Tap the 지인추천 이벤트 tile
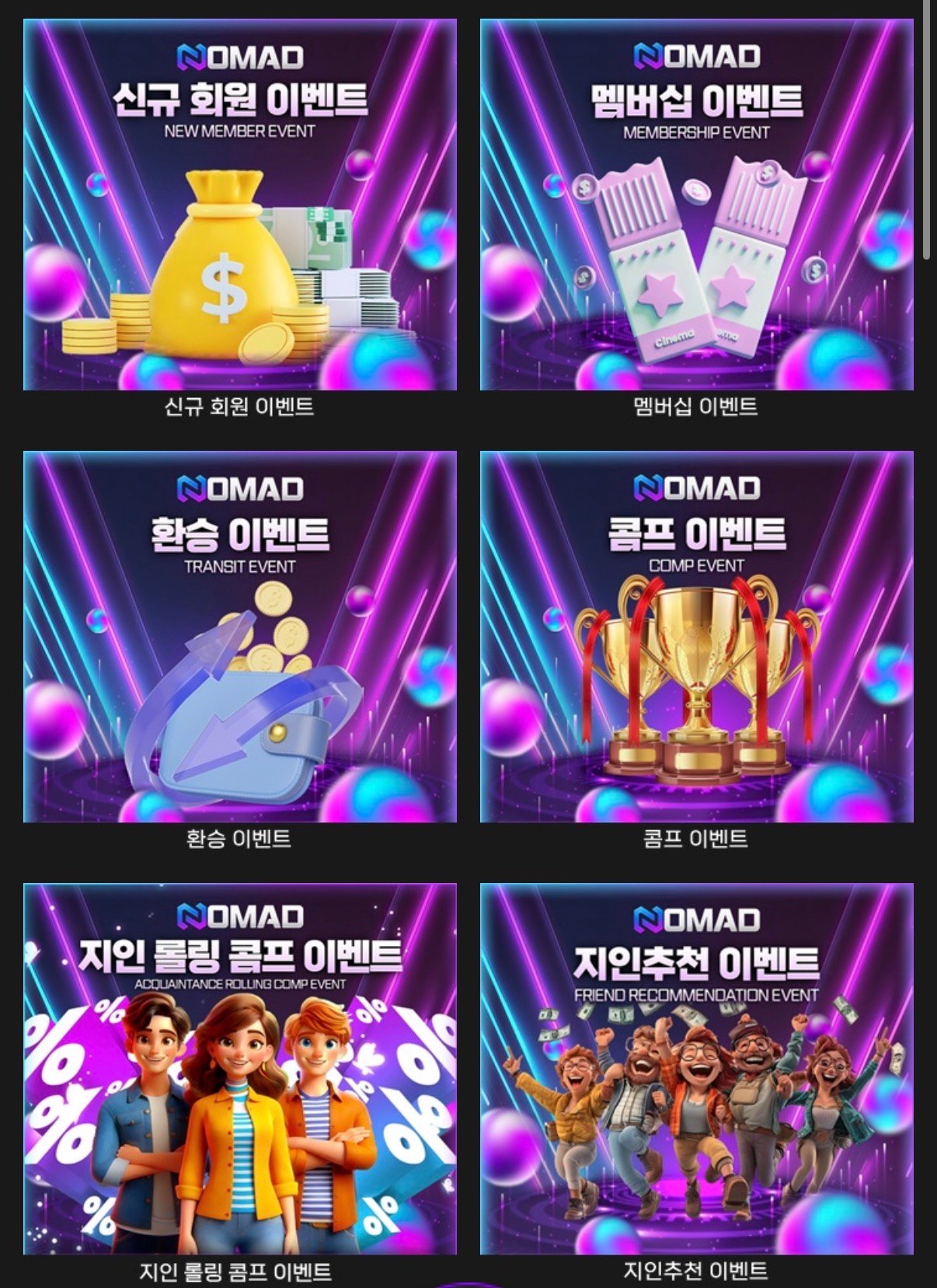Screen dimensions: 937x1288 (x=696, y=1069)
